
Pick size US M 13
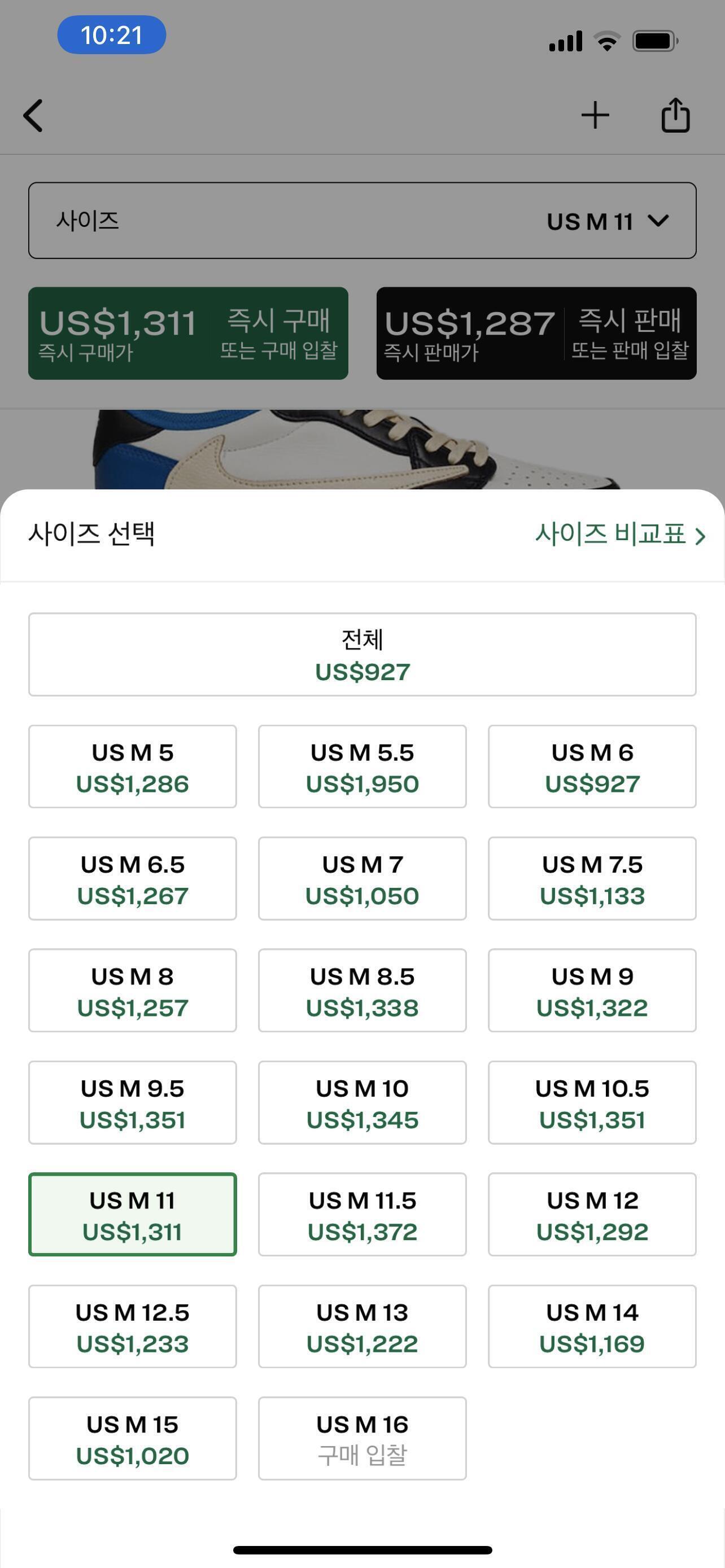point(362,1326)
